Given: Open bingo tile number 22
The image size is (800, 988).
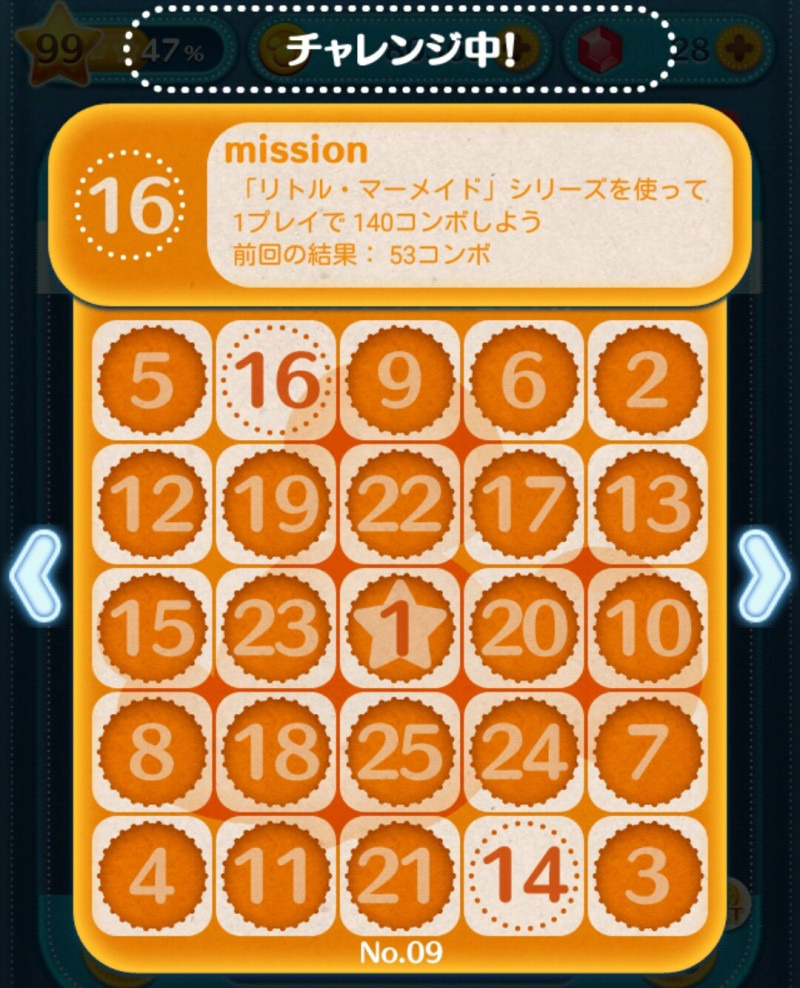Looking at the screenshot, I should (400, 505).
